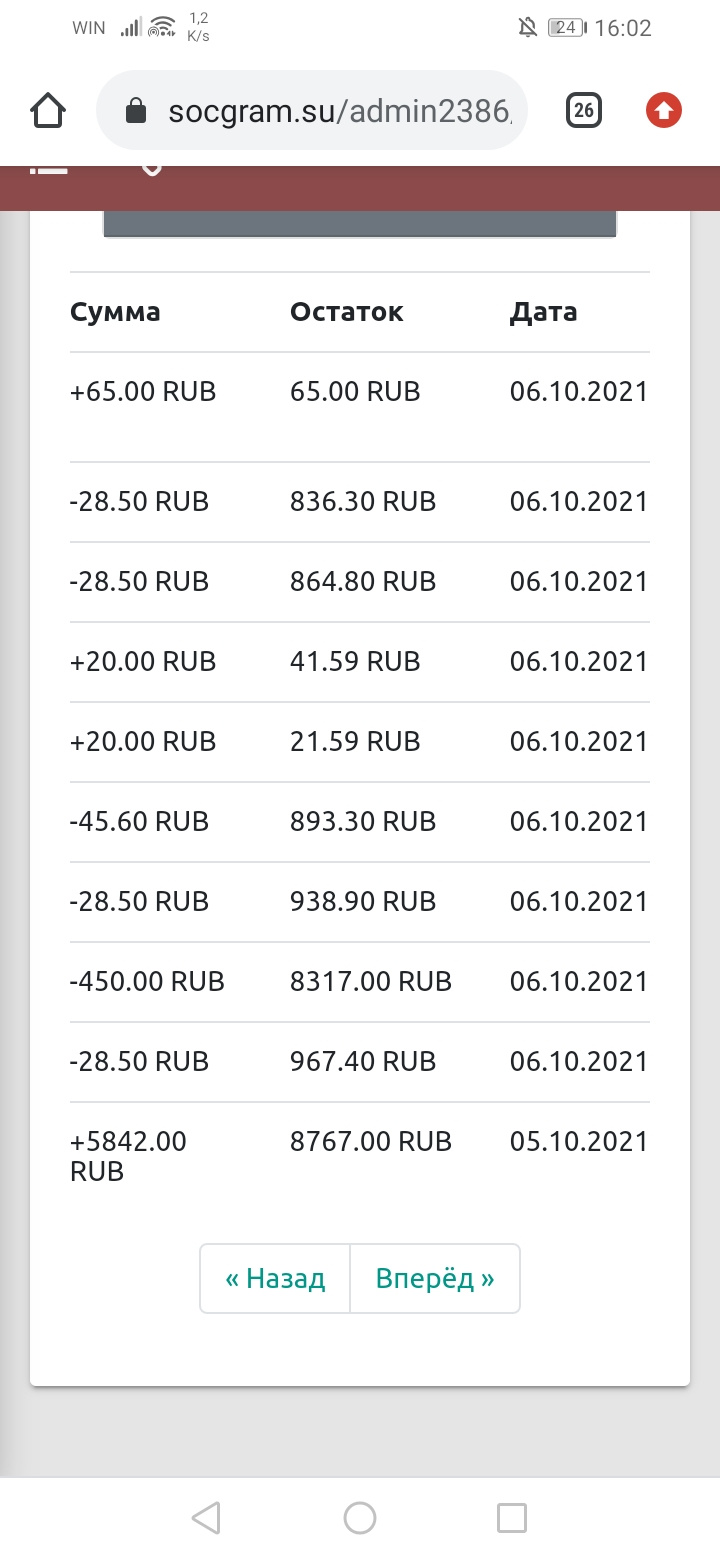Go to previous page with « Назад
Viewport: 720px width, 1560px height.
click(275, 1278)
